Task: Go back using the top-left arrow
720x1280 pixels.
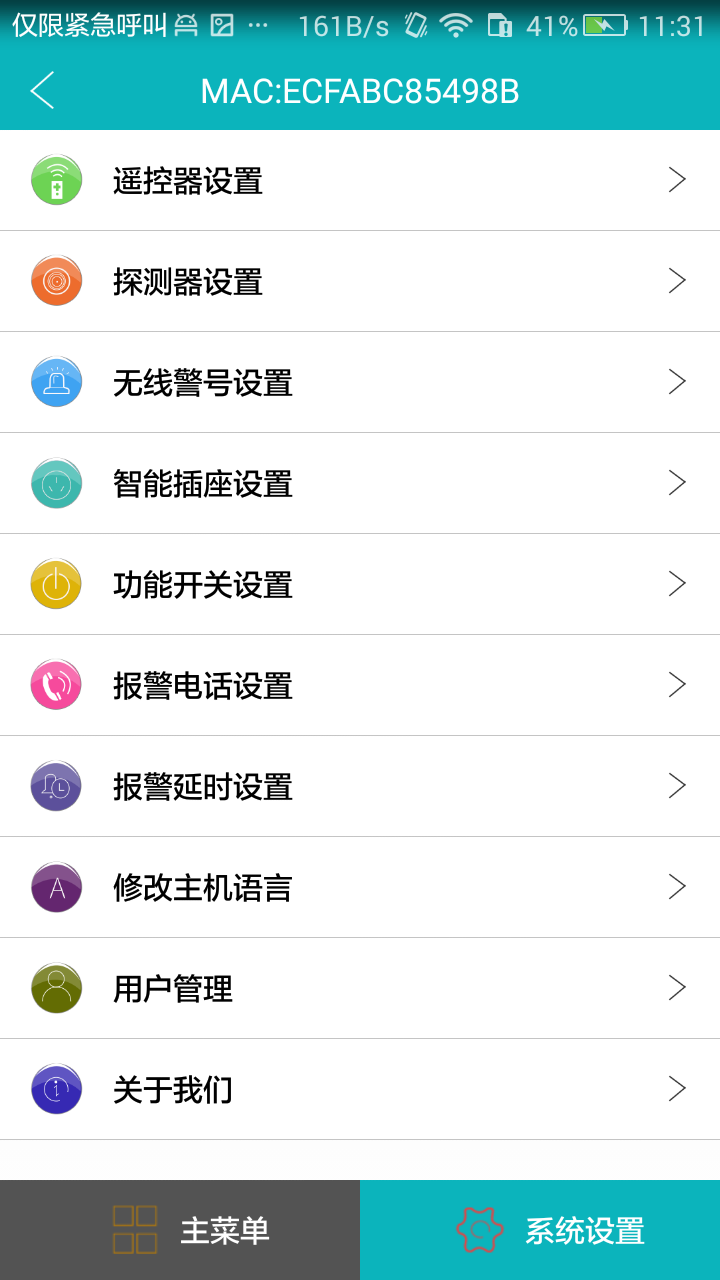Action: click(x=42, y=90)
